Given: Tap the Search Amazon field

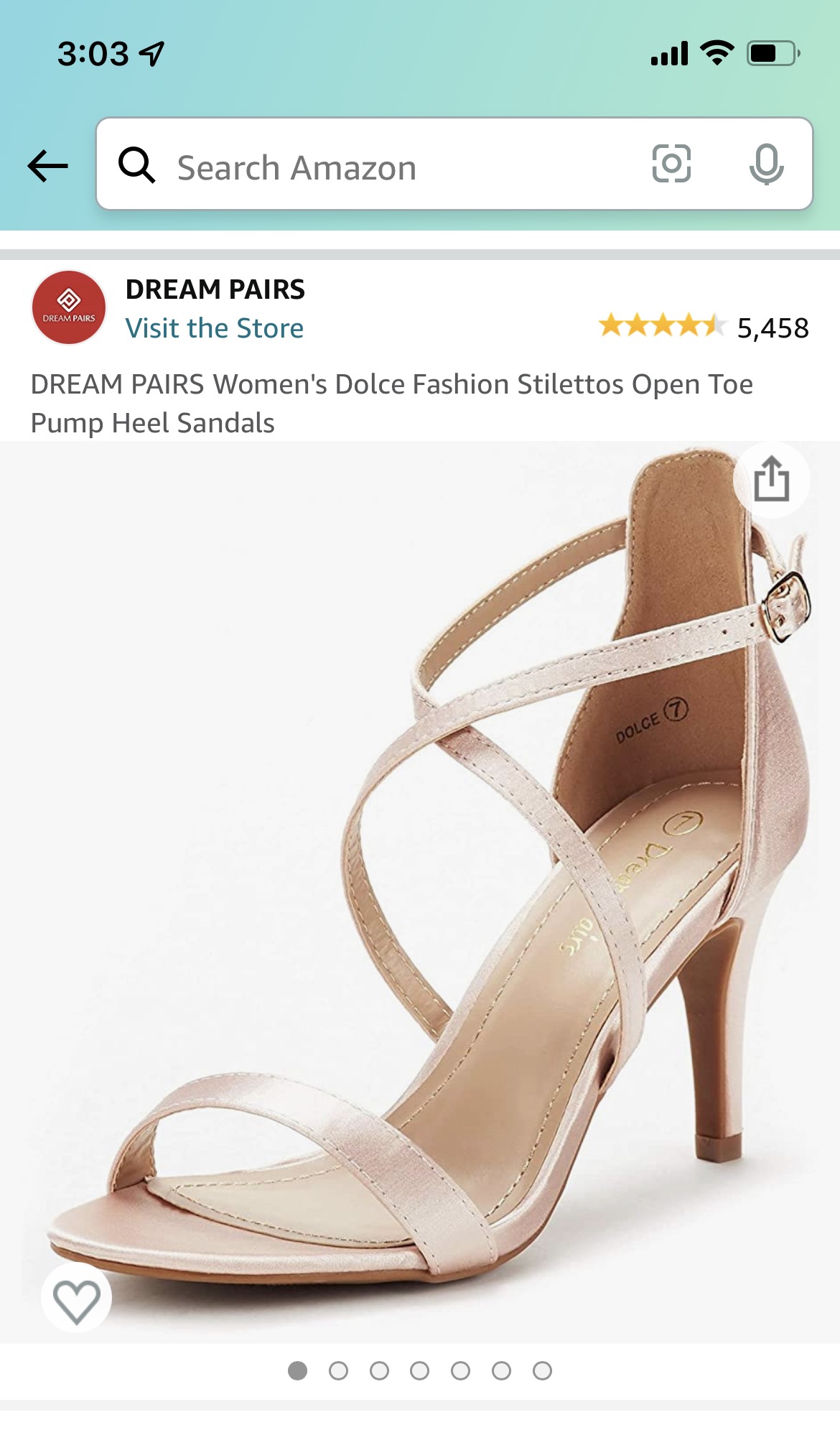Looking at the screenshot, I should (373, 167).
